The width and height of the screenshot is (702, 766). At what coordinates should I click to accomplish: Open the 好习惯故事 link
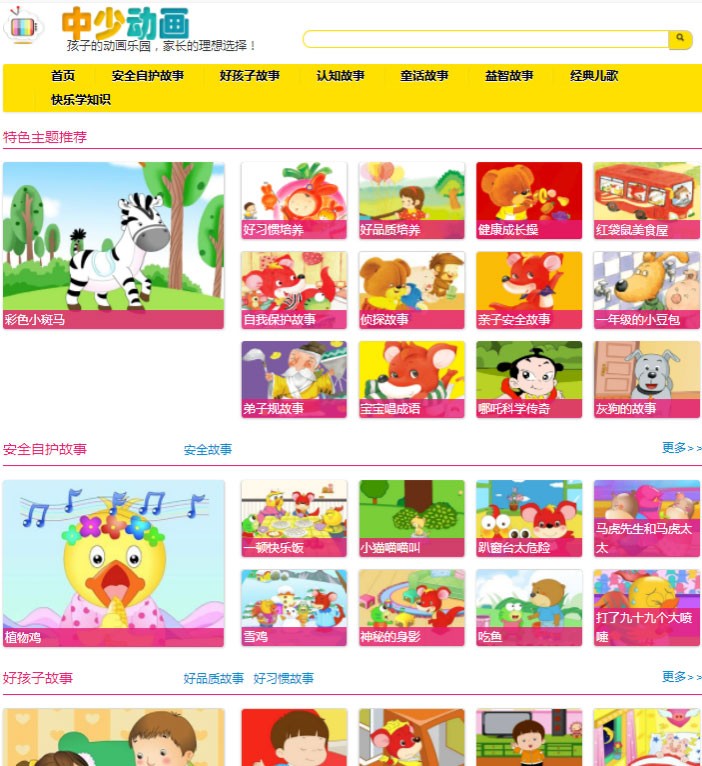point(283,678)
